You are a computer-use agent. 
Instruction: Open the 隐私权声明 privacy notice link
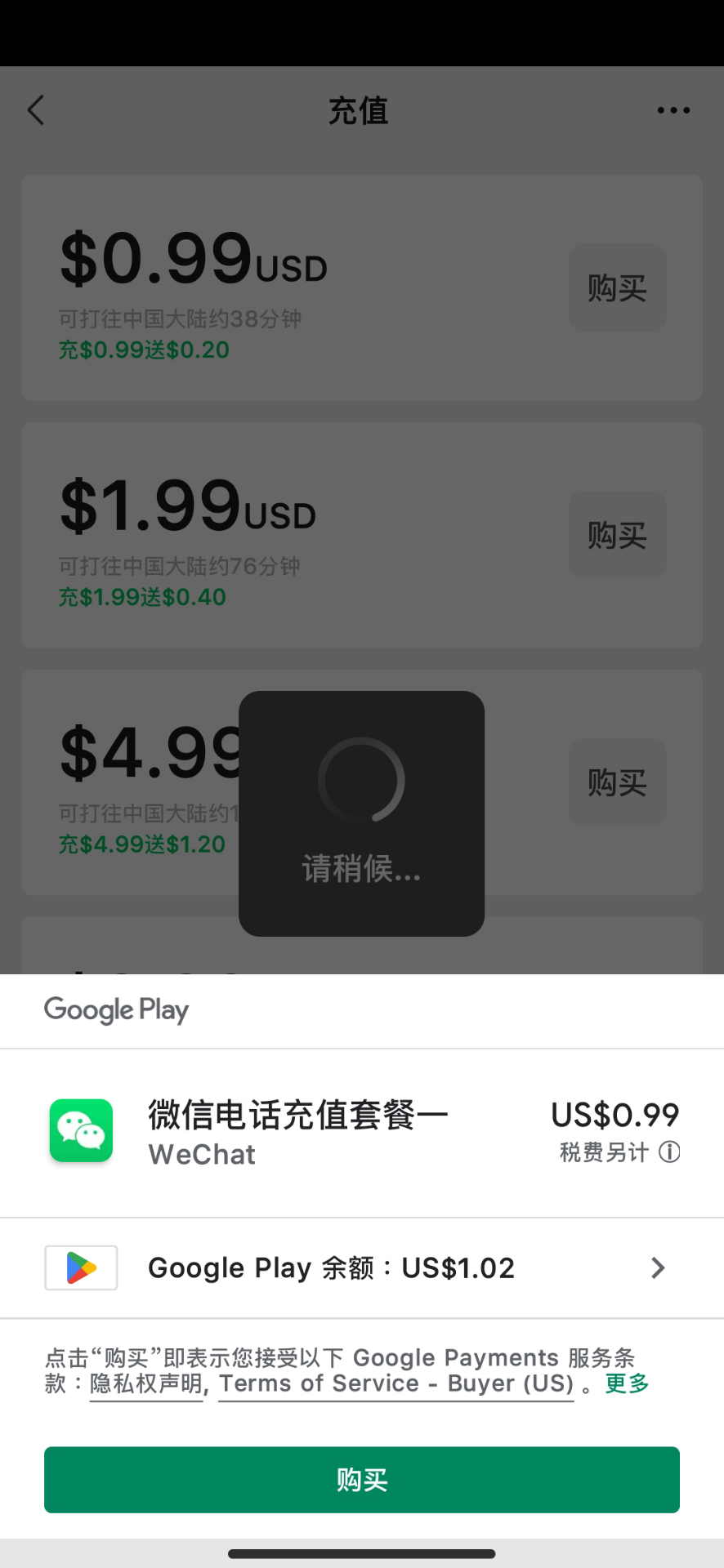point(146,1384)
